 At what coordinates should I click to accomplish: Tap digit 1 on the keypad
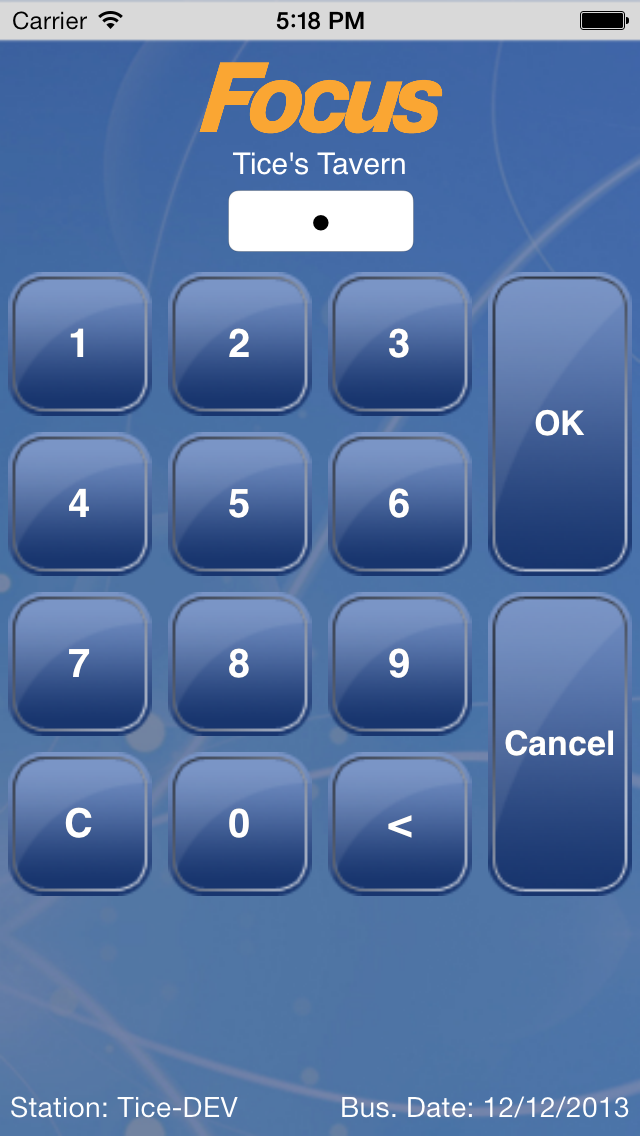[x=79, y=344]
